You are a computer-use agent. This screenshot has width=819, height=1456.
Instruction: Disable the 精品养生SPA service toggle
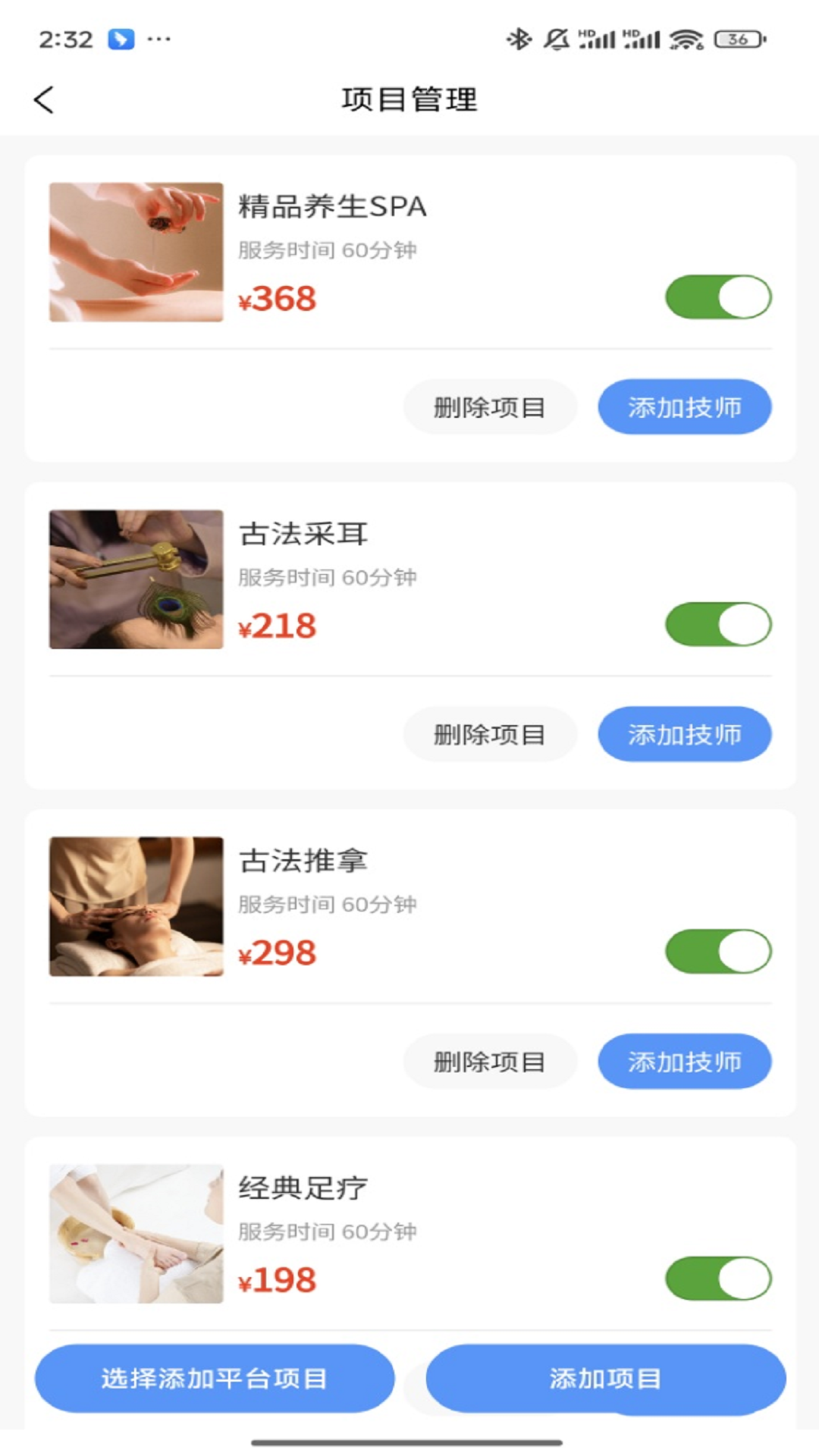(x=717, y=297)
